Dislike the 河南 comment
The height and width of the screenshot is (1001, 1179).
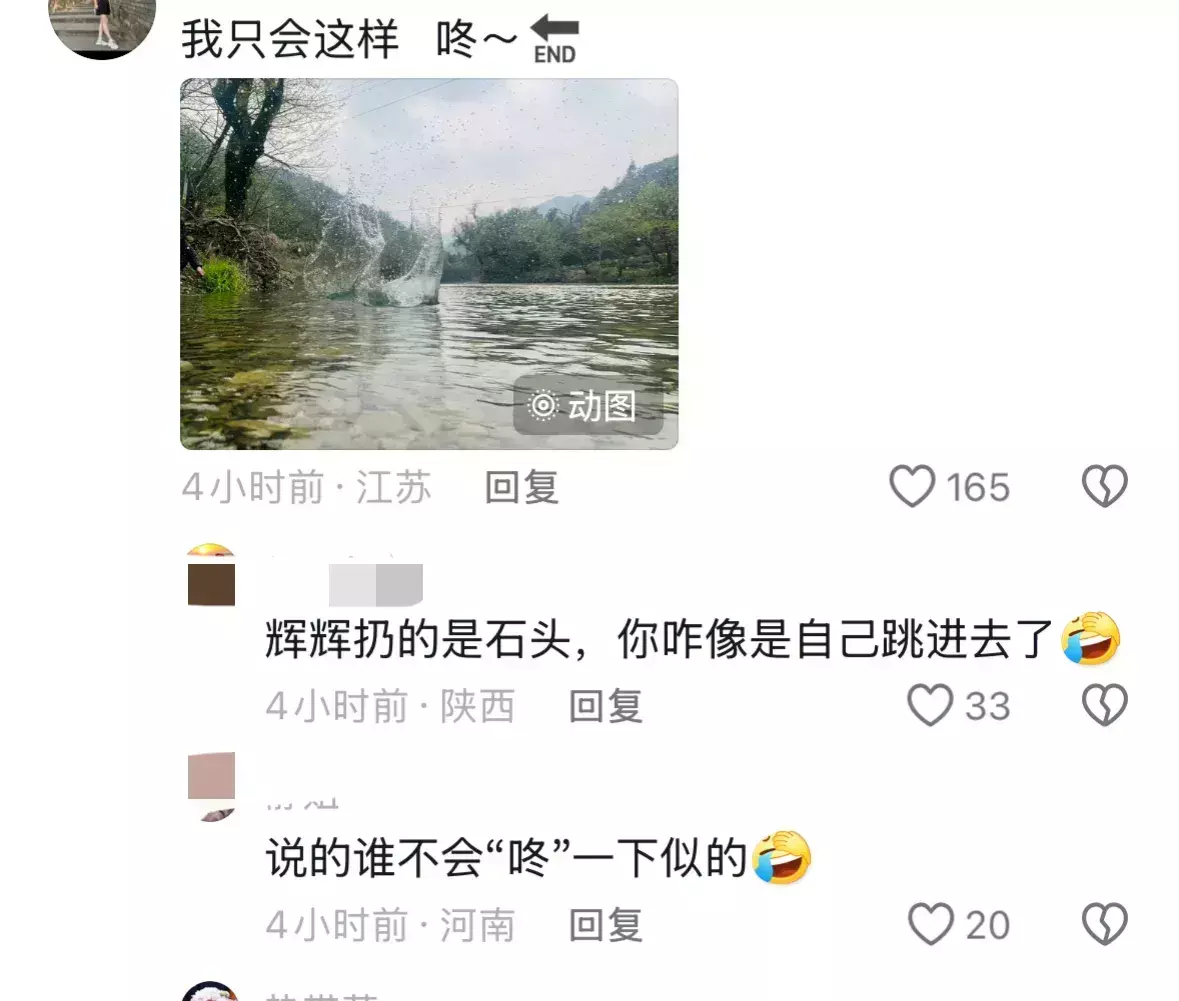[1105, 925]
